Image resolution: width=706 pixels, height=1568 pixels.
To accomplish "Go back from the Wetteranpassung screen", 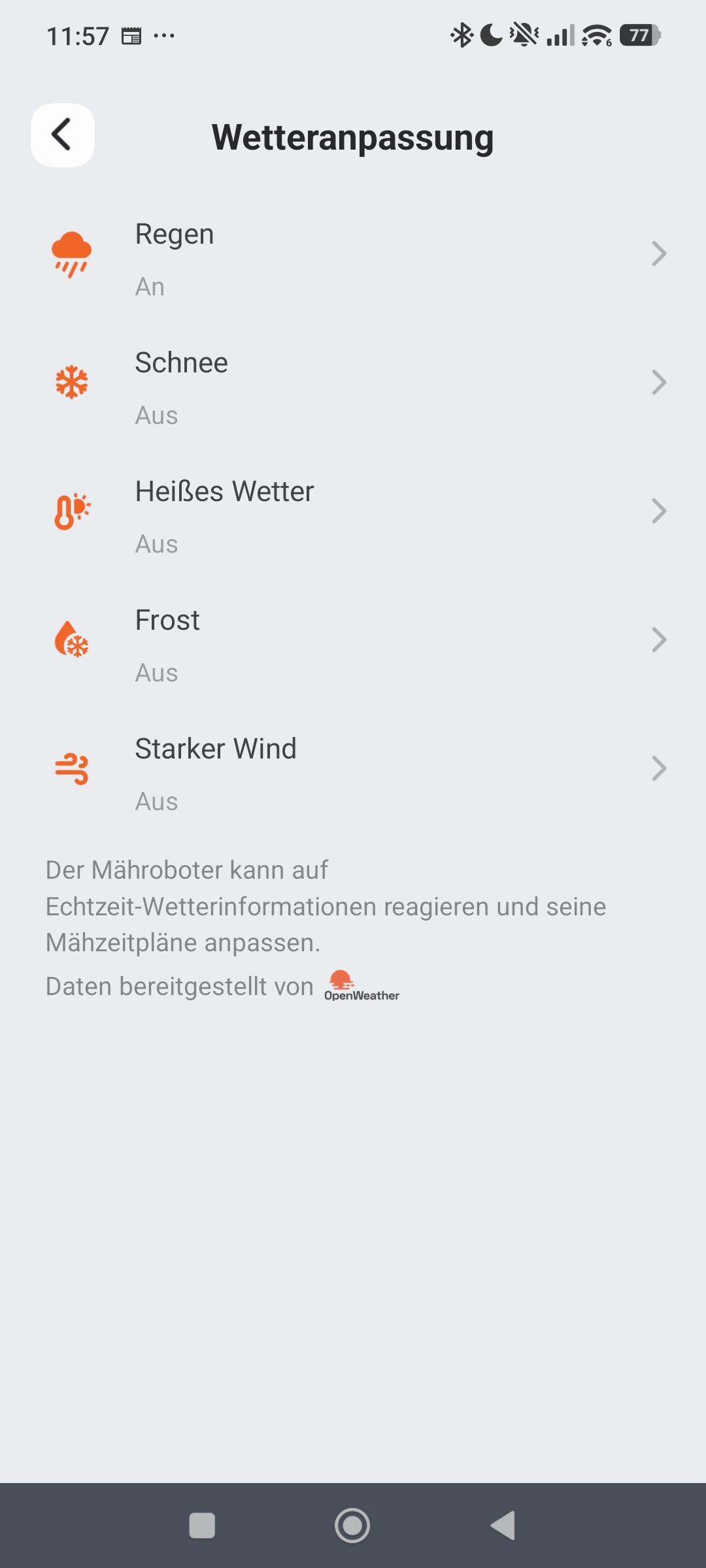I will [x=63, y=135].
